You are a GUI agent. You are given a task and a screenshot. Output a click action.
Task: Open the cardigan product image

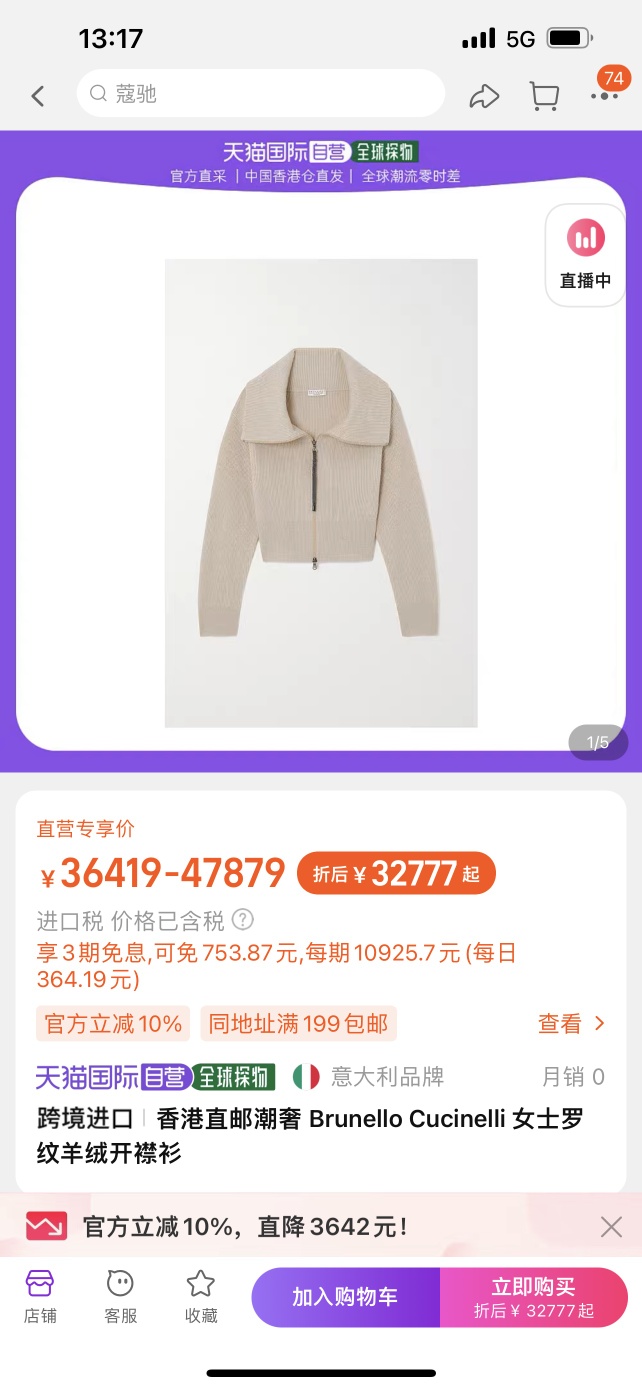tap(321, 492)
